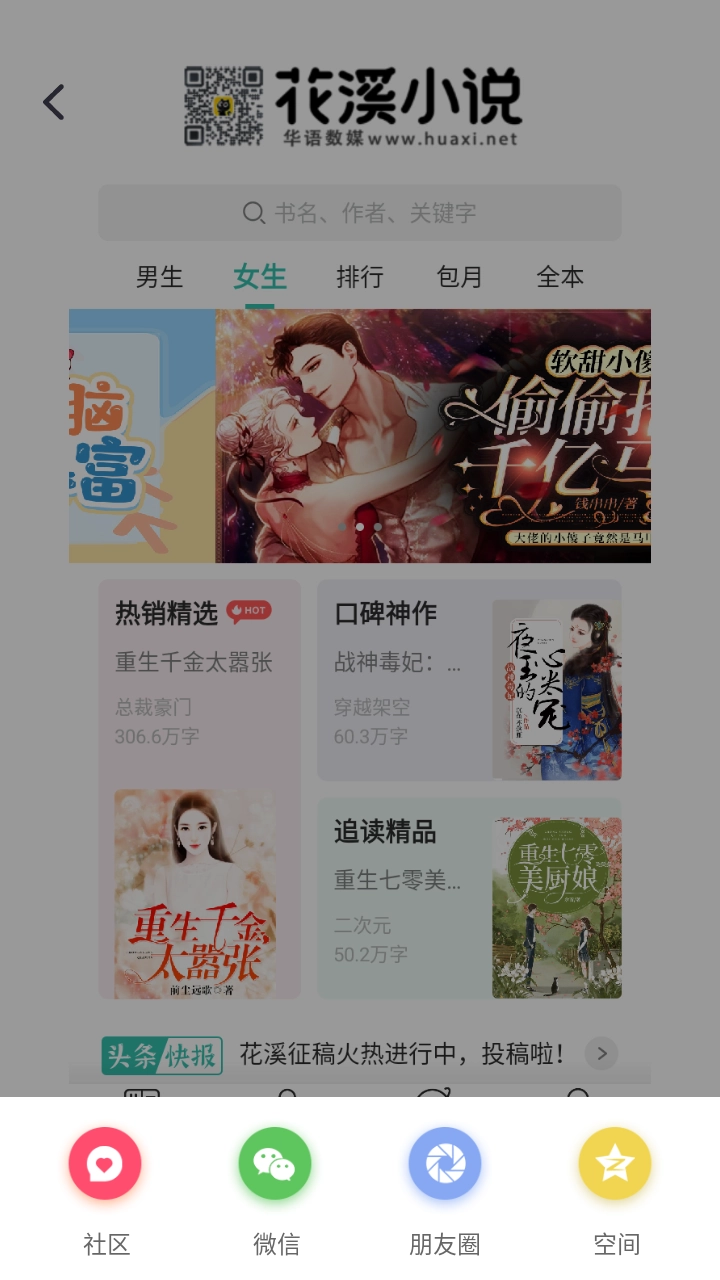Screen dimensions: 720x1280
Task: Switch to the 男生 tab
Action: (159, 277)
